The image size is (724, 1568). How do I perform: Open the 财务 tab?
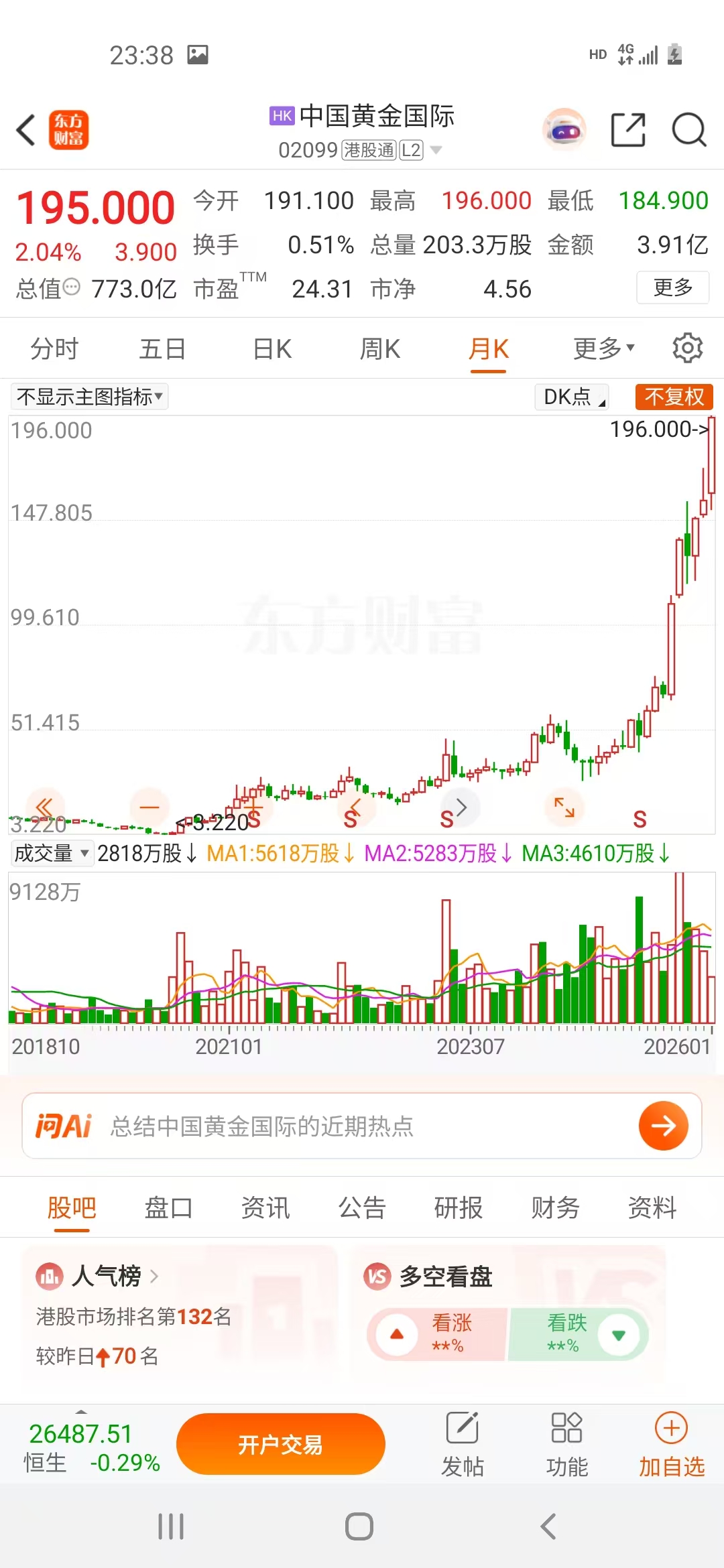point(555,1207)
